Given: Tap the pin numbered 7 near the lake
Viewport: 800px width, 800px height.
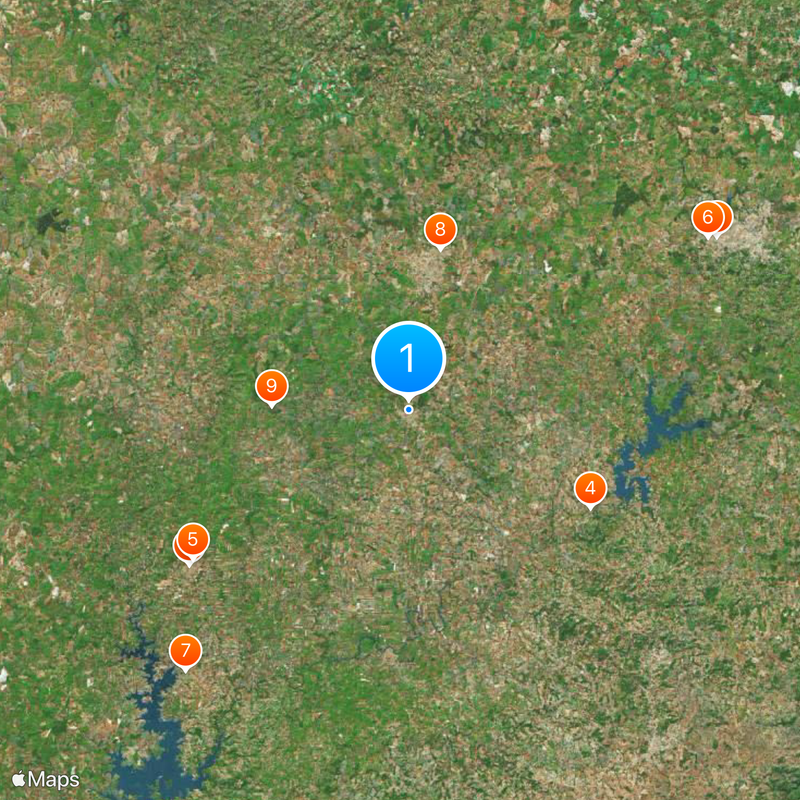Looking at the screenshot, I should click(185, 650).
